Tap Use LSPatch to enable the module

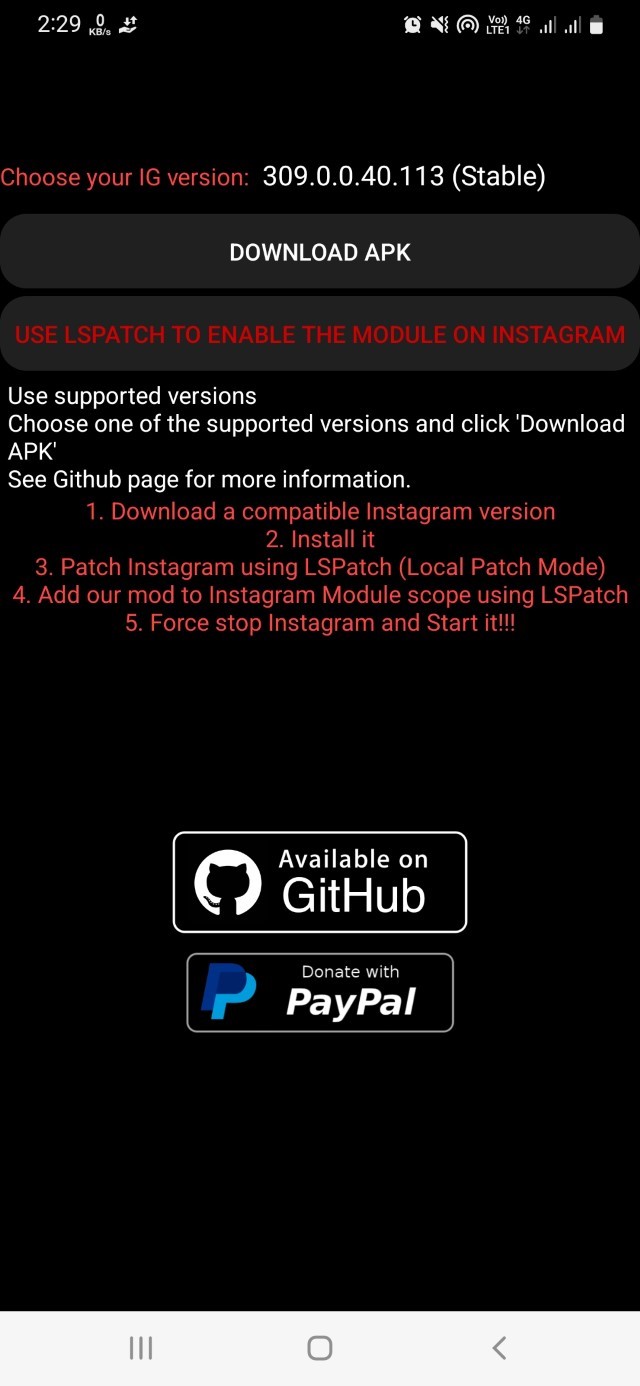tap(320, 335)
